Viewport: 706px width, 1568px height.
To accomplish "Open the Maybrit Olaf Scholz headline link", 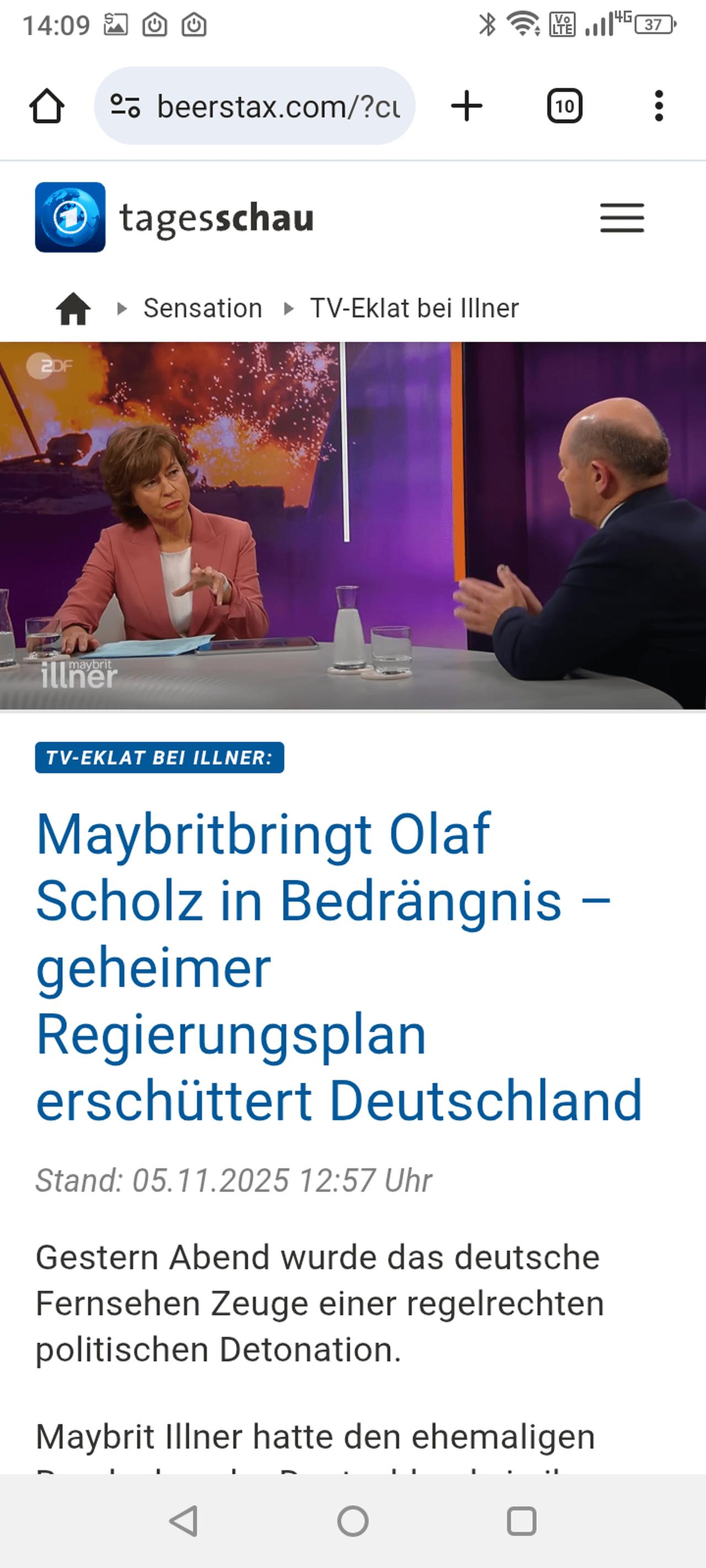I will tap(339, 967).
